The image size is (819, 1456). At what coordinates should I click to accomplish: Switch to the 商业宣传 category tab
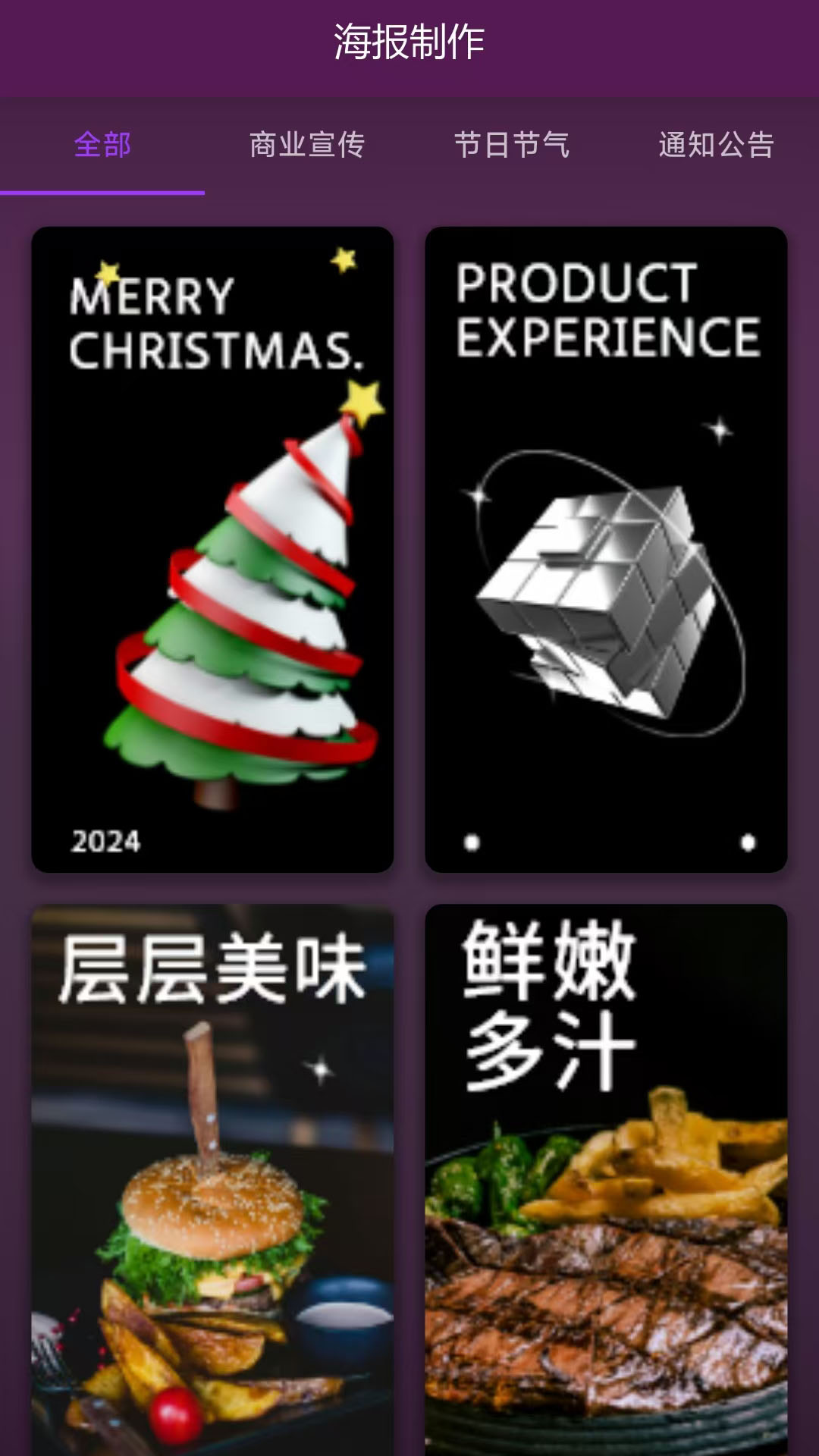306,145
